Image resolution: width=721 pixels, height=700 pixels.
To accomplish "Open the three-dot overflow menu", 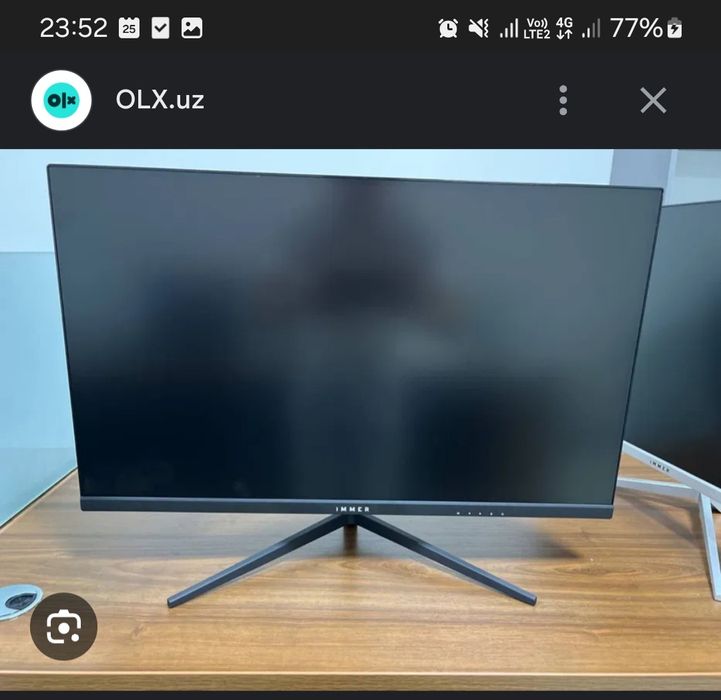I will pyautogui.click(x=564, y=100).
